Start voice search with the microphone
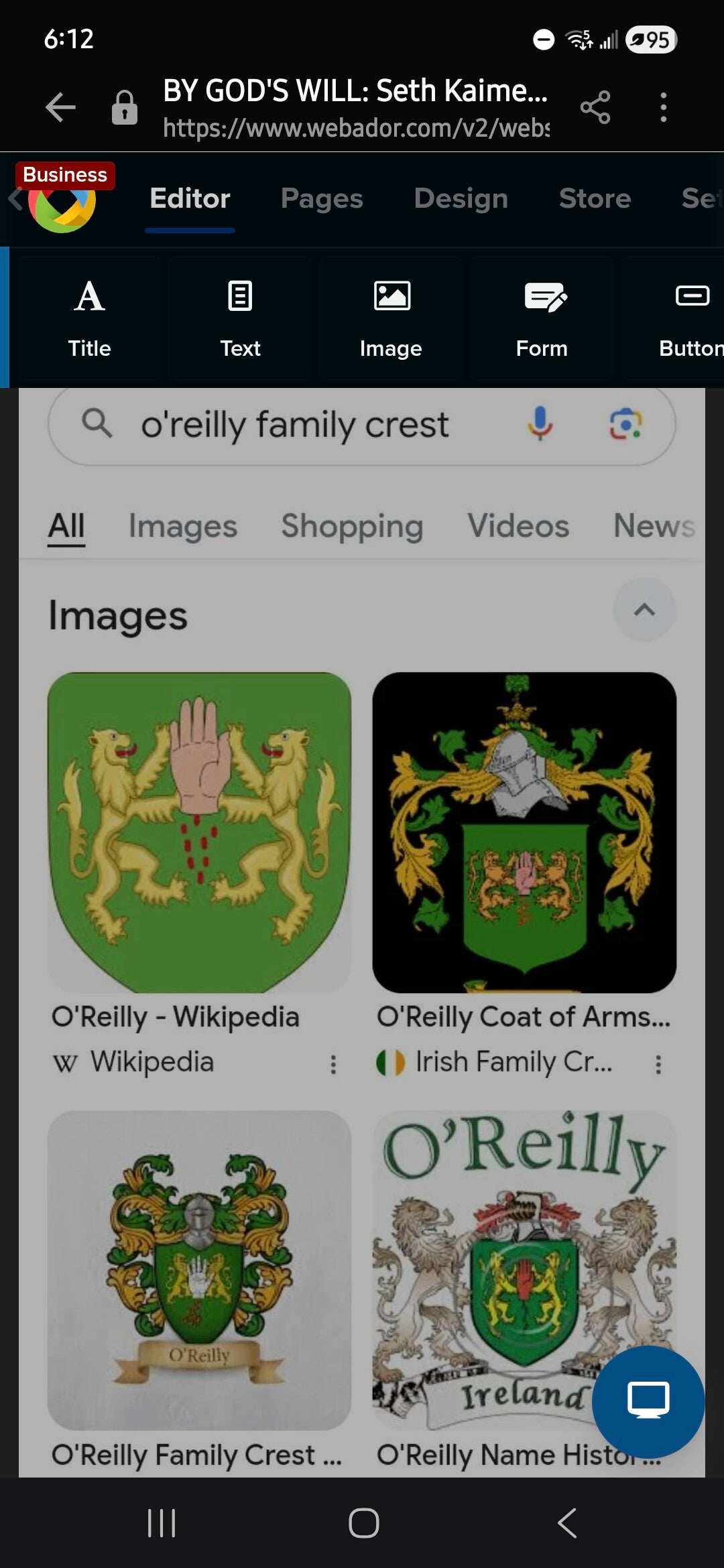 [540, 423]
